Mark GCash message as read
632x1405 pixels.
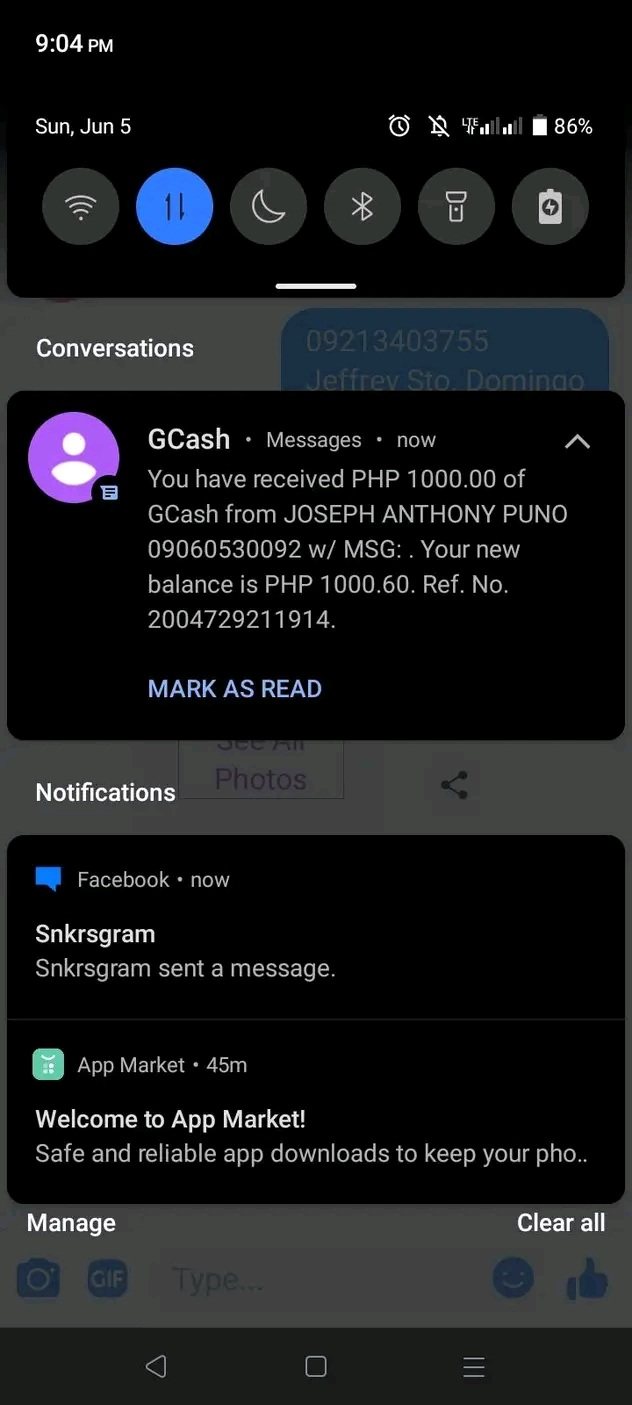click(x=235, y=689)
